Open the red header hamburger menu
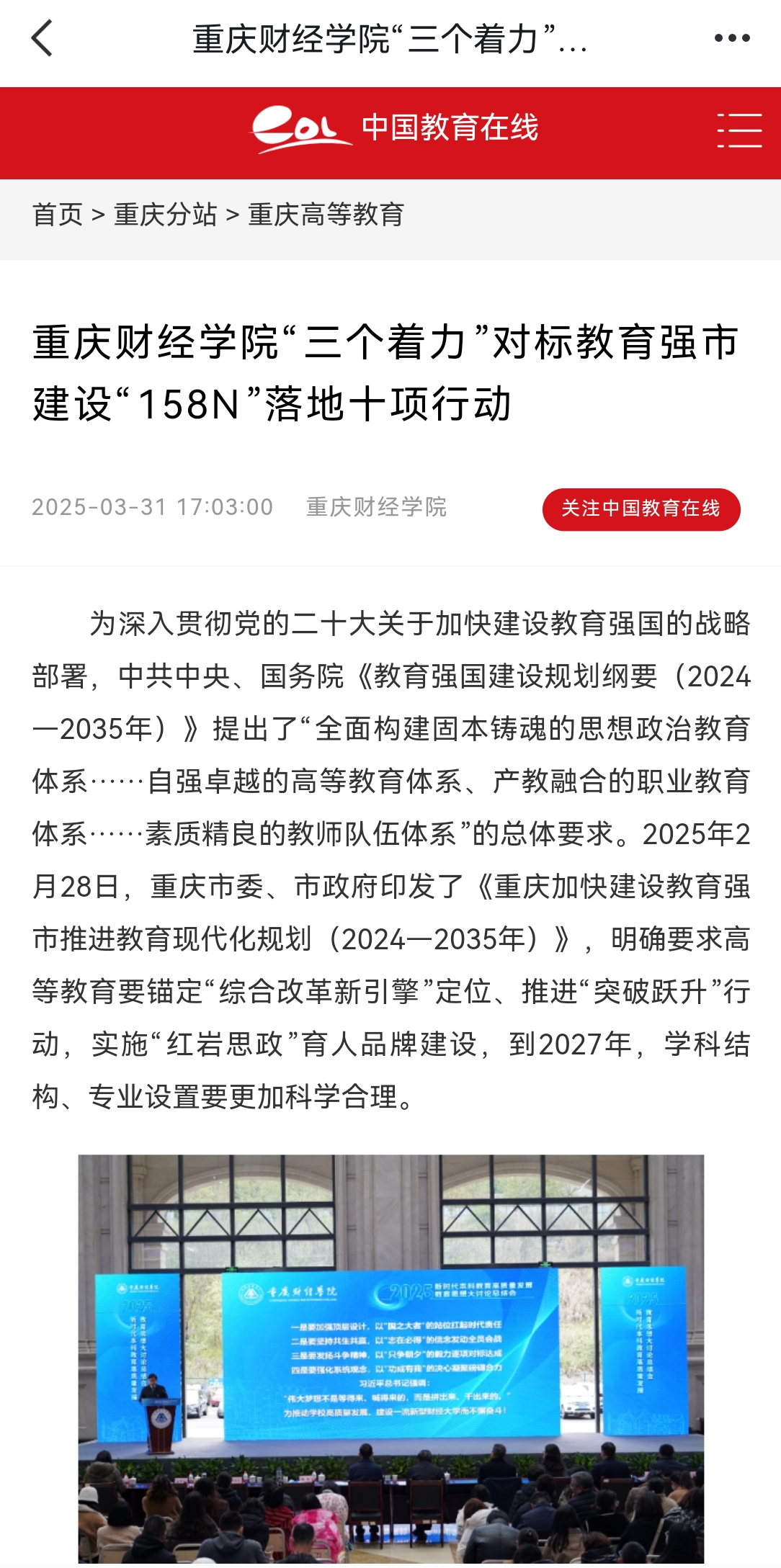This screenshot has height=1568, width=781. [739, 130]
